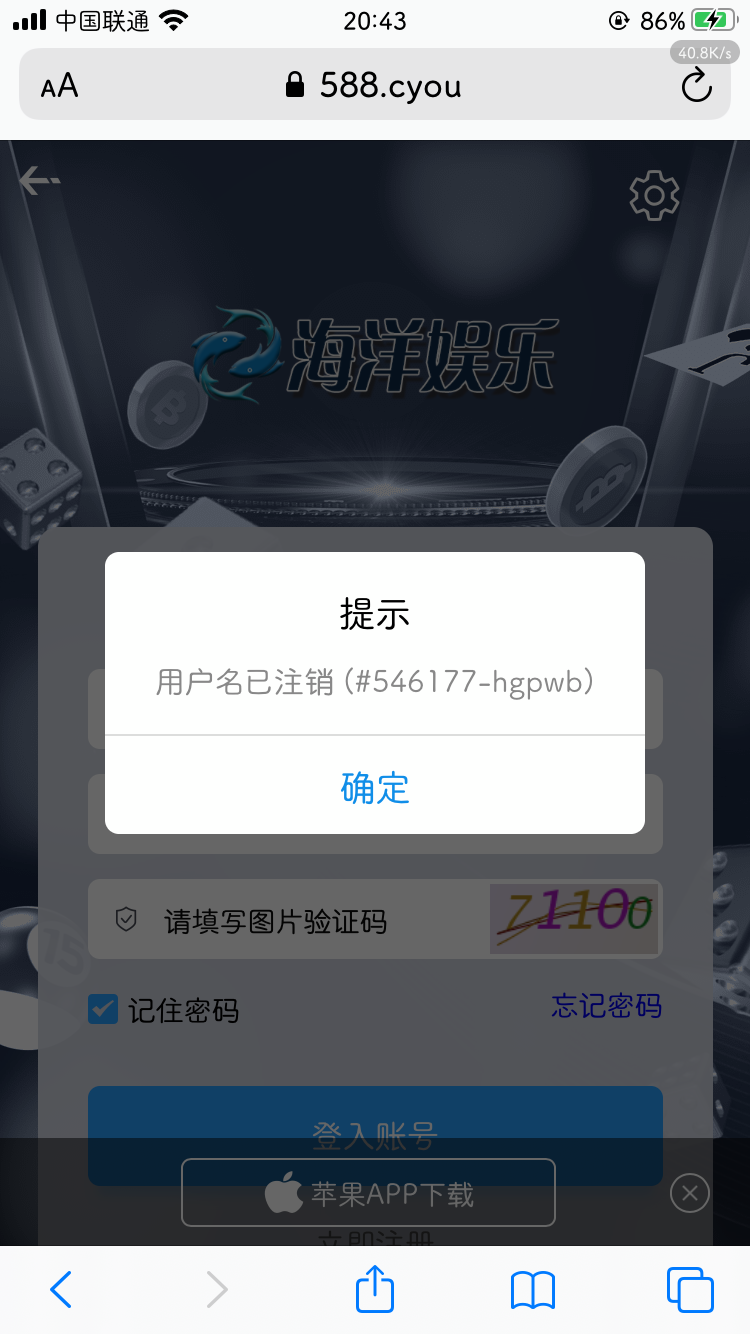This screenshot has width=750, height=1334.
Task: Open Safari bookmarks
Action: point(532,1290)
